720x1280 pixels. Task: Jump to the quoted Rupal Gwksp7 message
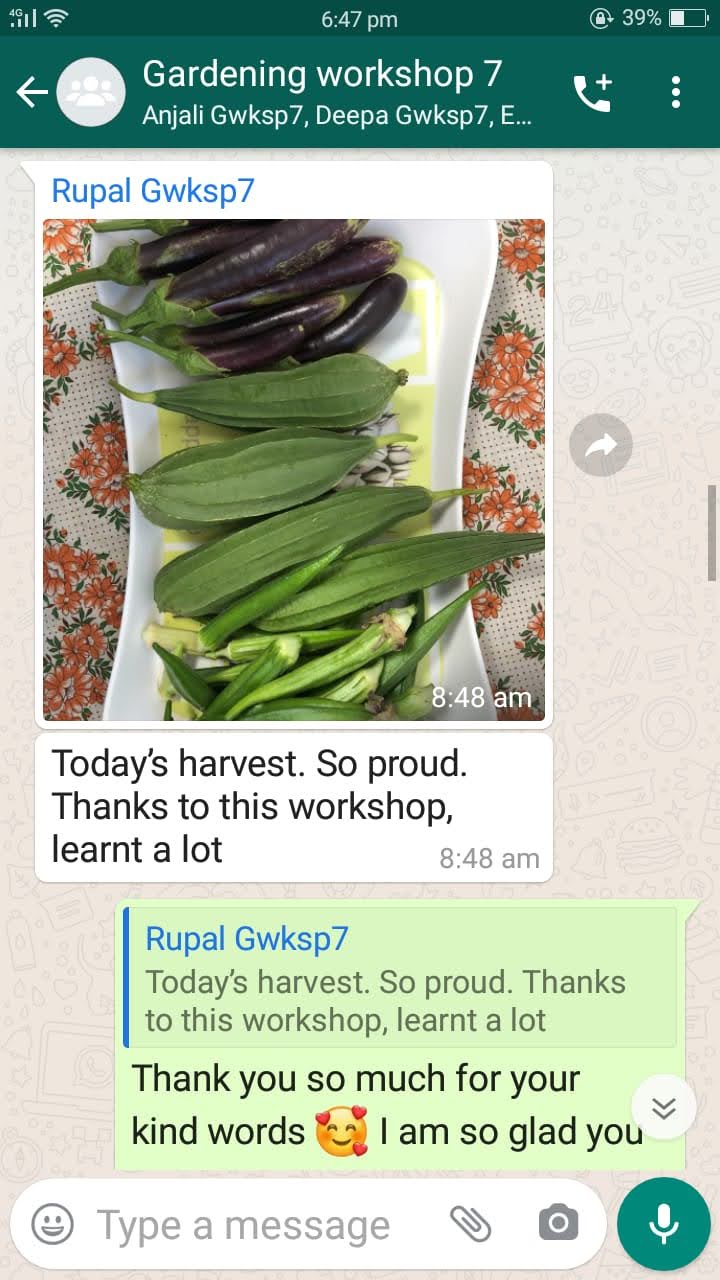[x=400, y=977]
